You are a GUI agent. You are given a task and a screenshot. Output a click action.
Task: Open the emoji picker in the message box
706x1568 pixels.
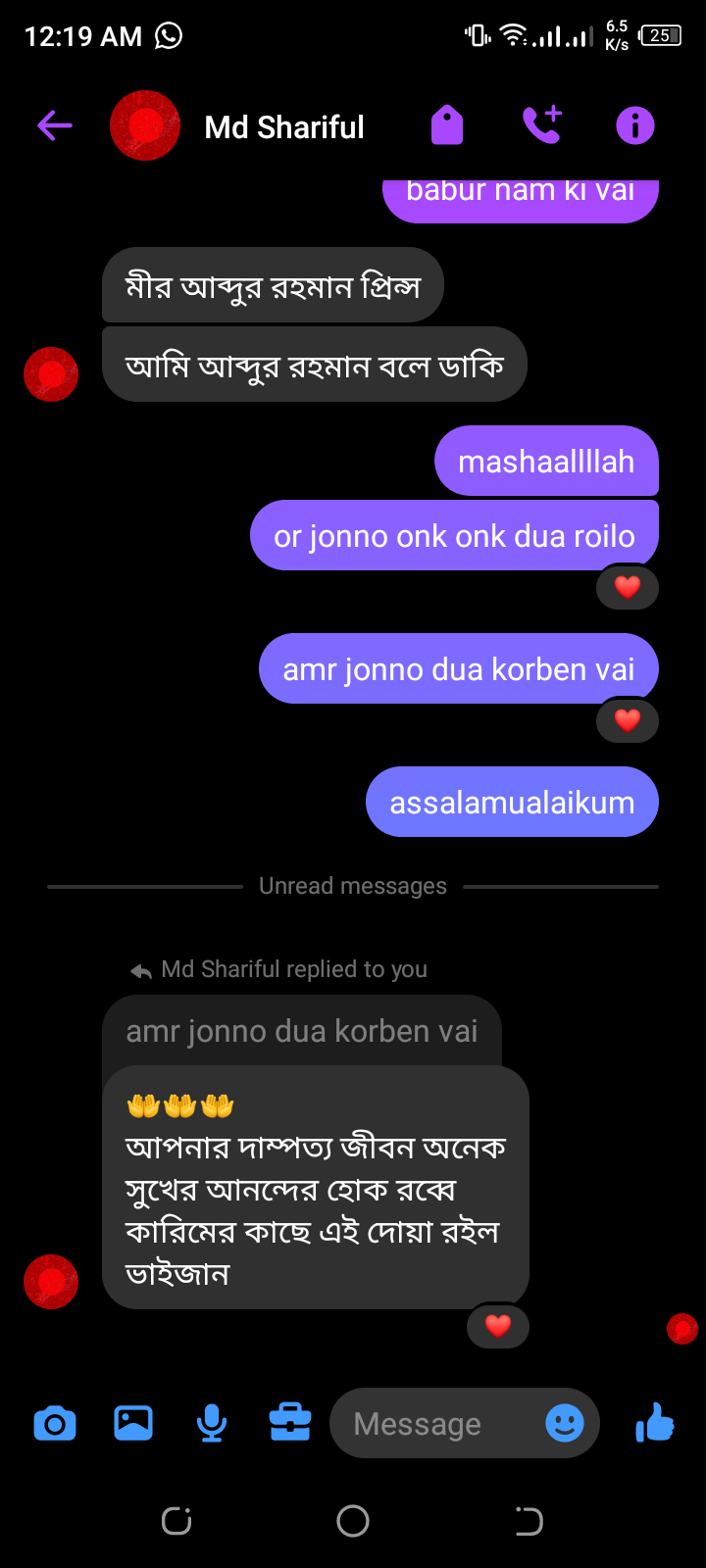[565, 1423]
